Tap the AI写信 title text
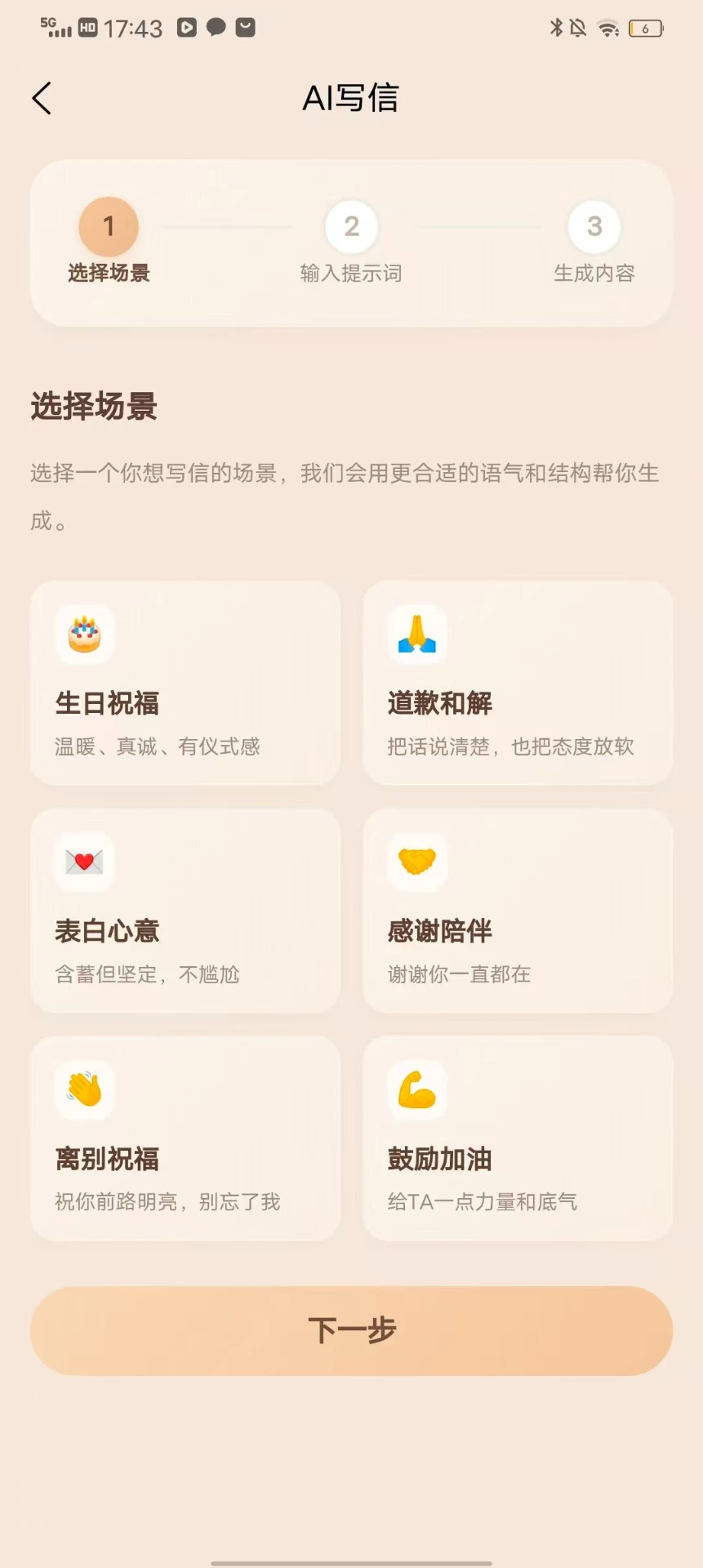Image resolution: width=703 pixels, height=1568 pixels. [x=351, y=97]
